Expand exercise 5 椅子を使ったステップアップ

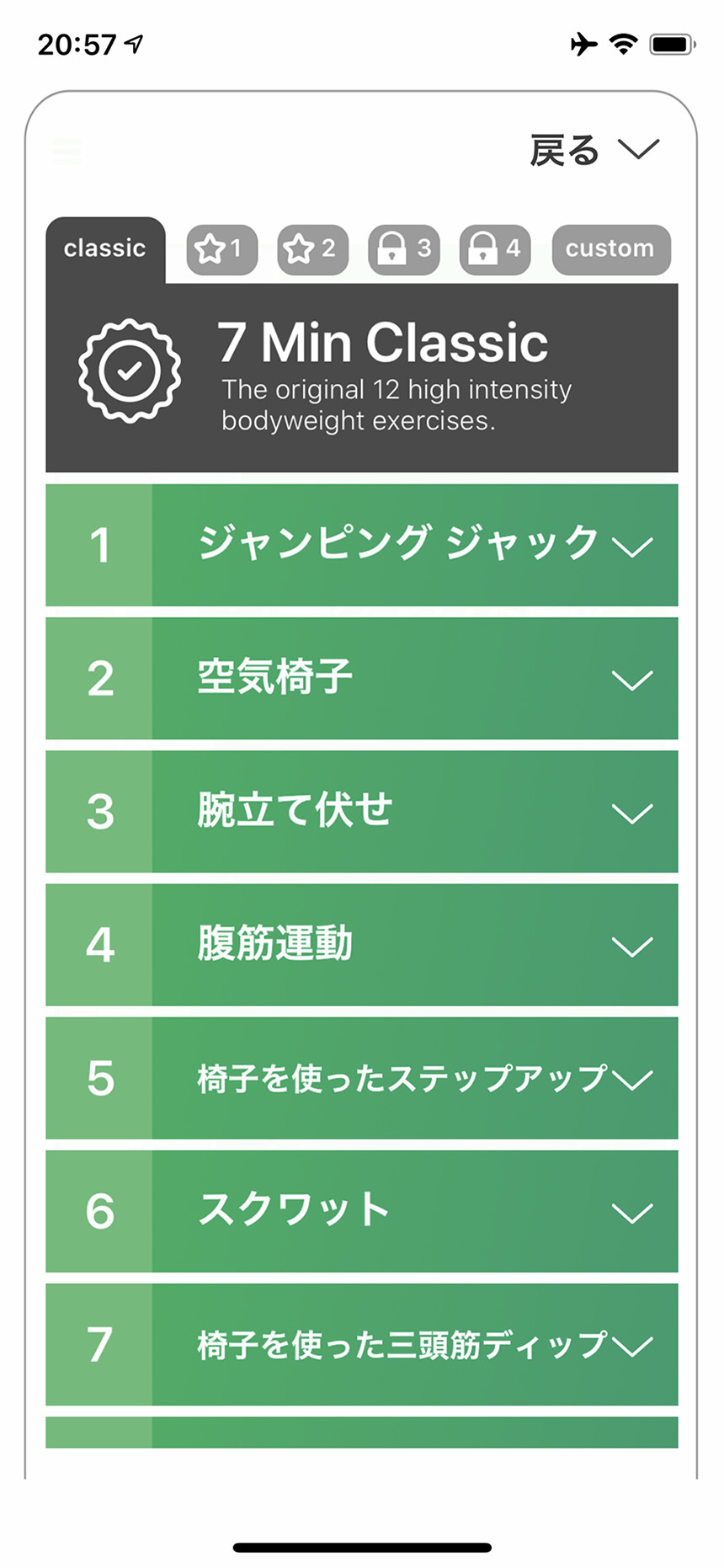pos(362,1078)
